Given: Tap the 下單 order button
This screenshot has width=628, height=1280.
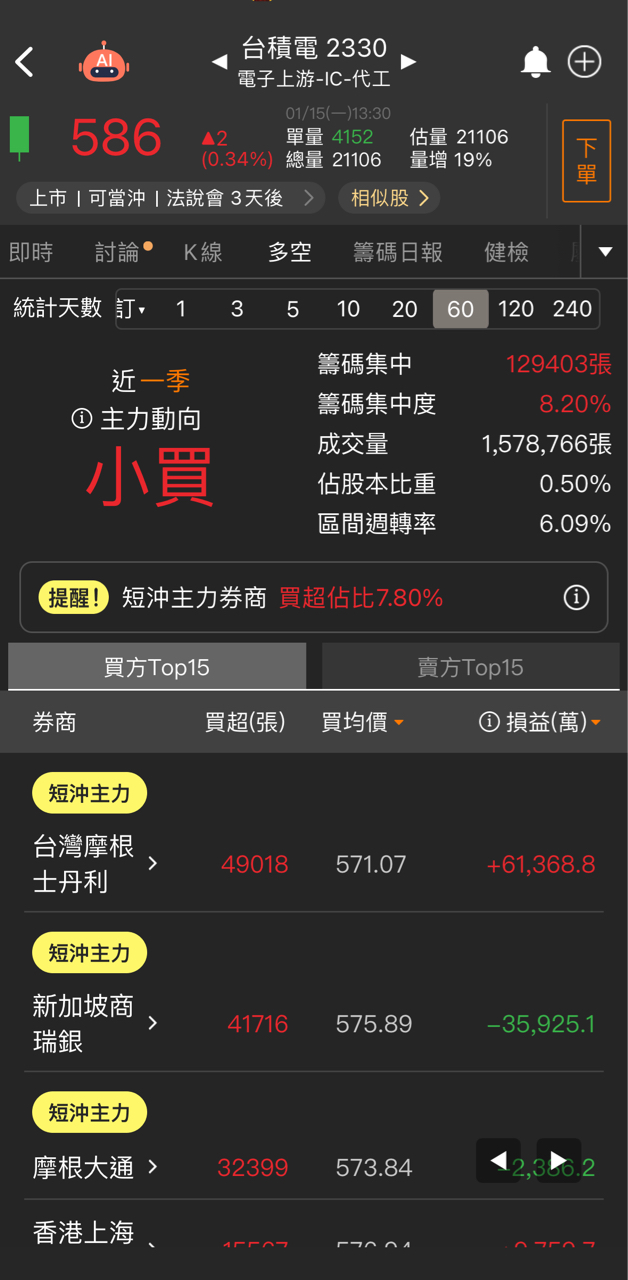Looking at the screenshot, I should [586, 161].
